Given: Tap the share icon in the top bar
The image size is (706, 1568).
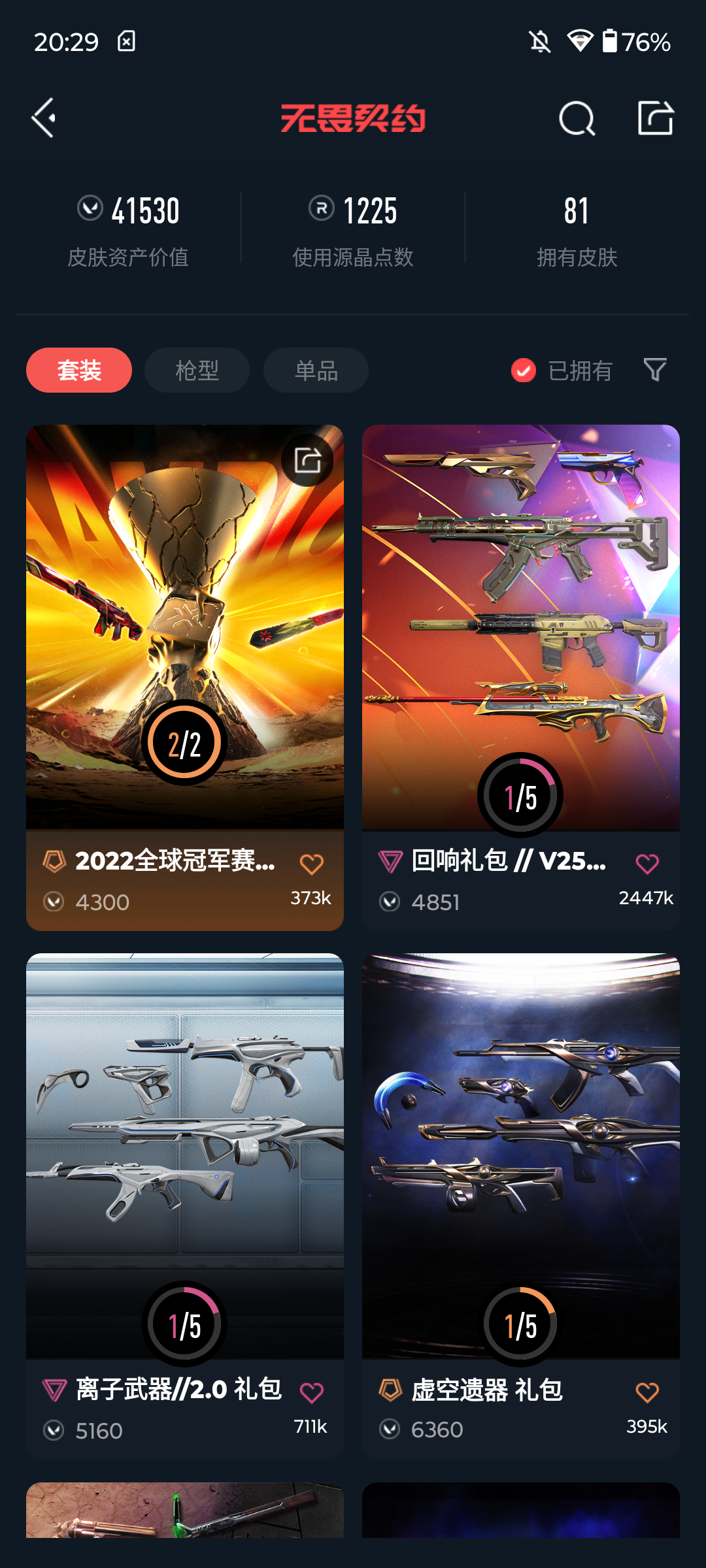Looking at the screenshot, I should [x=656, y=118].
